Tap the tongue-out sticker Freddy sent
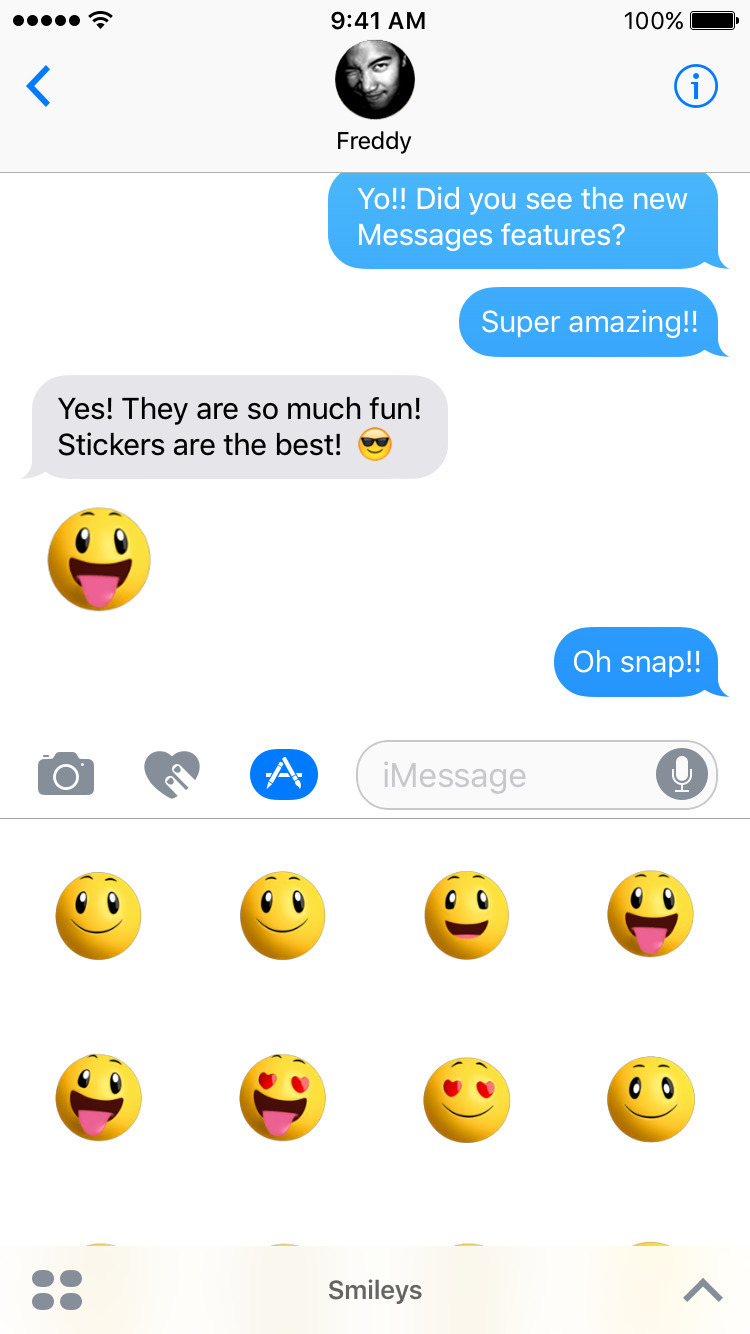The height and width of the screenshot is (1334, 750). click(x=99, y=559)
